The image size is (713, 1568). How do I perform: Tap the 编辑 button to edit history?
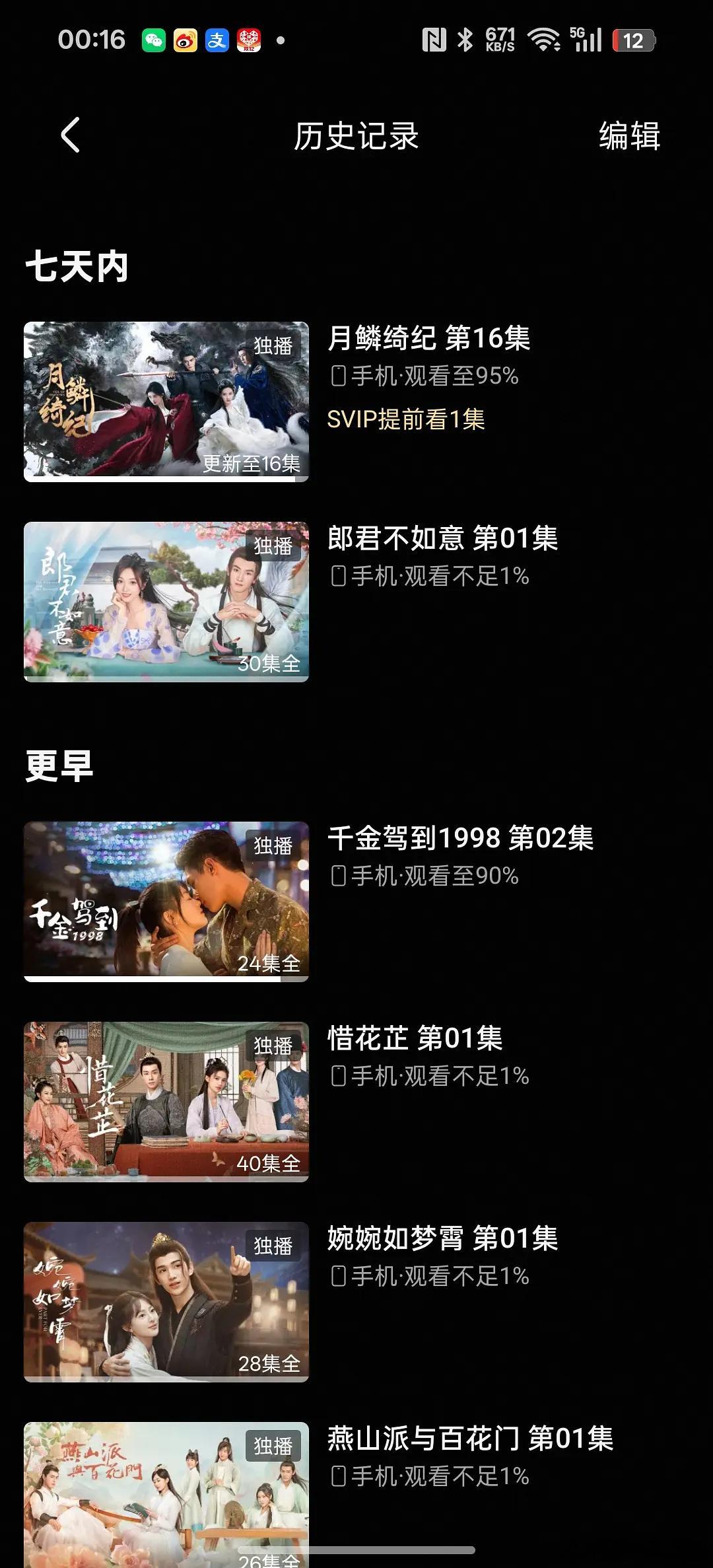[x=629, y=135]
